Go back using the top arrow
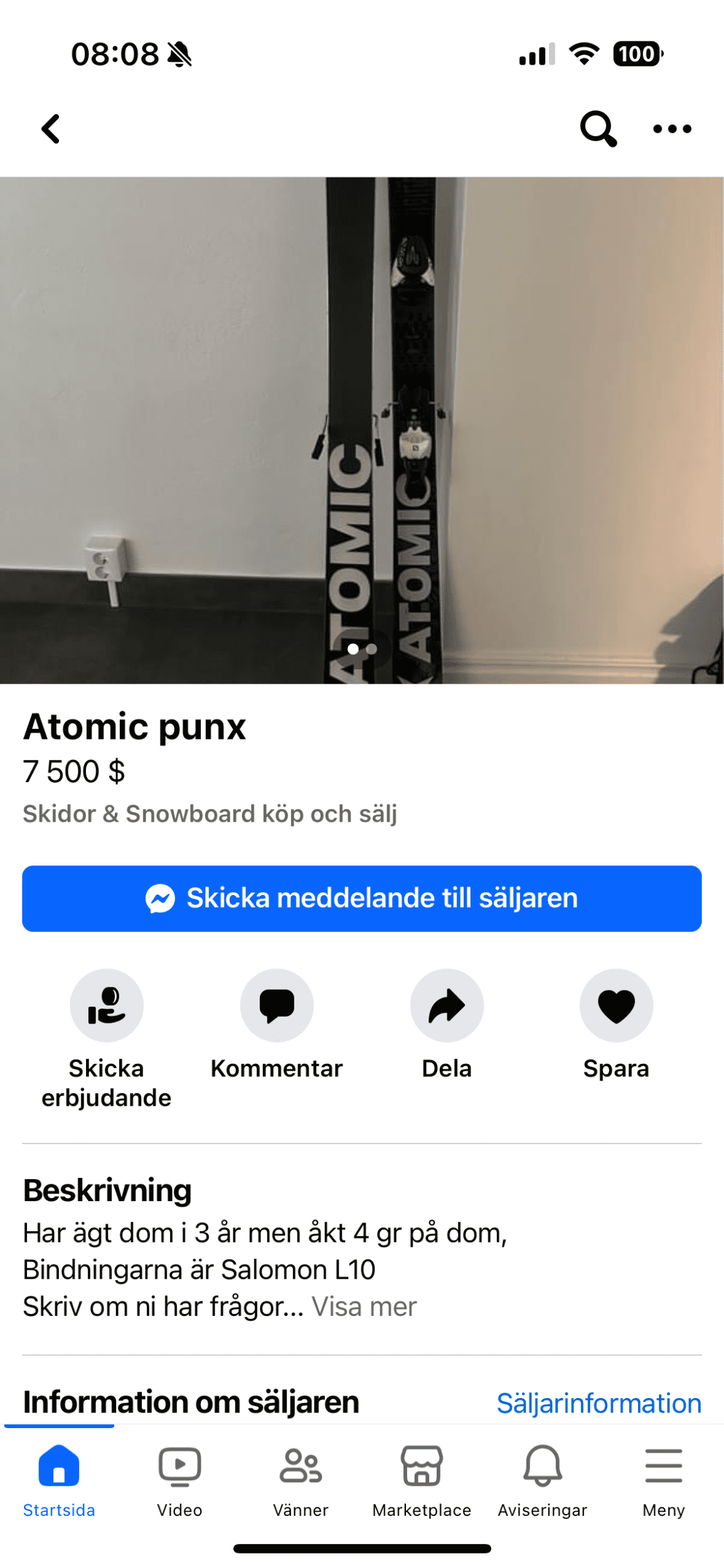This screenshot has height=1568, width=724. click(x=51, y=129)
